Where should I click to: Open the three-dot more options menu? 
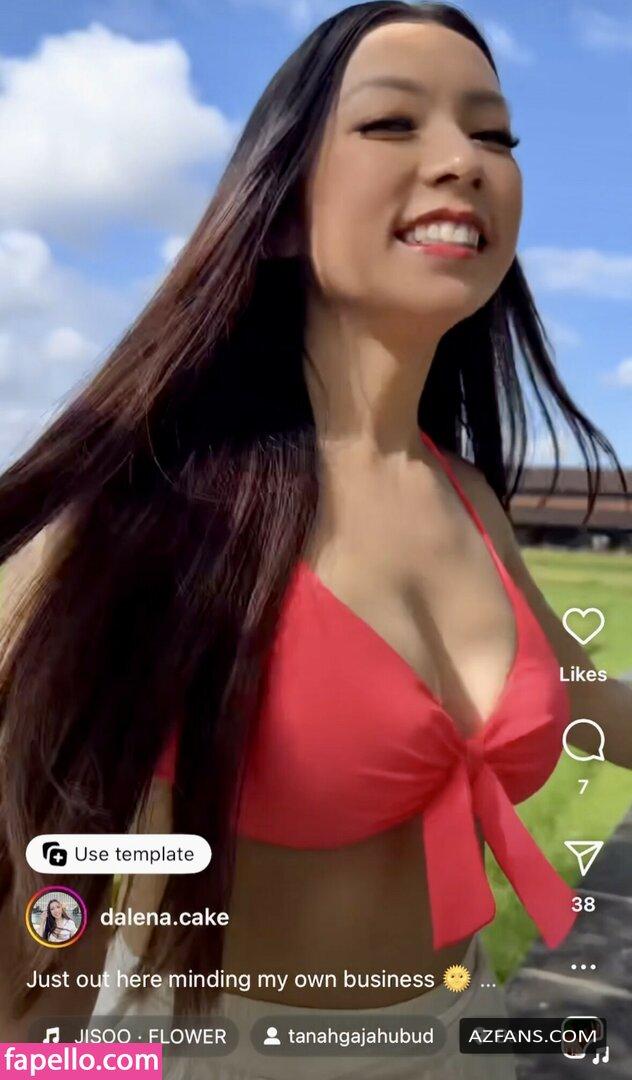pos(583,967)
